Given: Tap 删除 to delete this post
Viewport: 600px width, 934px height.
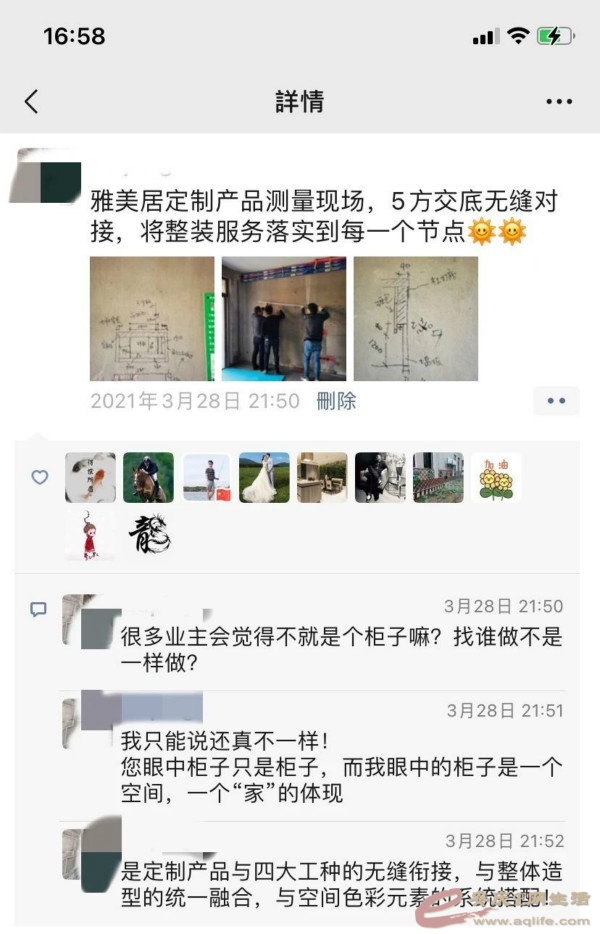Looking at the screenshot, I should 336,401.
